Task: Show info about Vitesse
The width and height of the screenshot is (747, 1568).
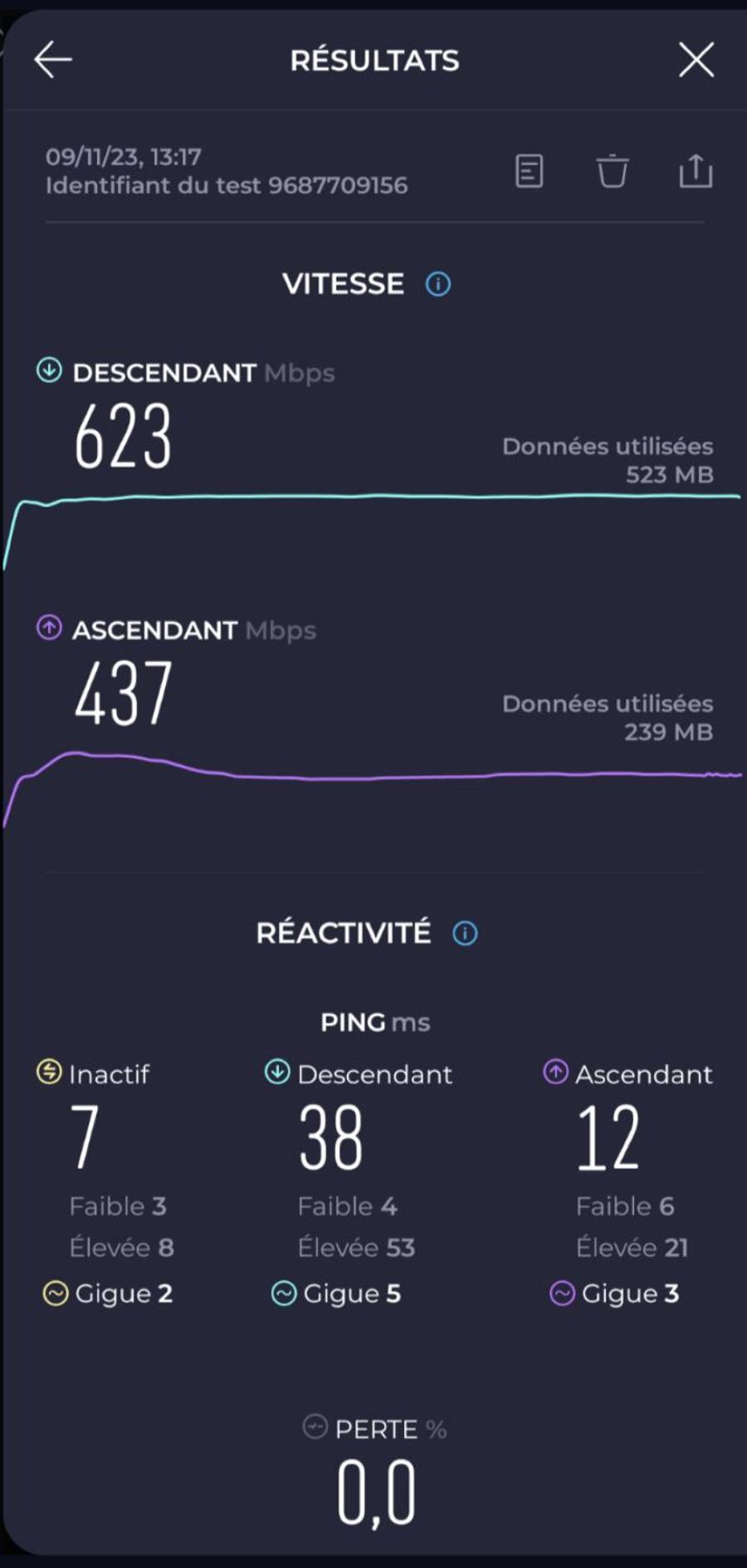Action: 438,285
